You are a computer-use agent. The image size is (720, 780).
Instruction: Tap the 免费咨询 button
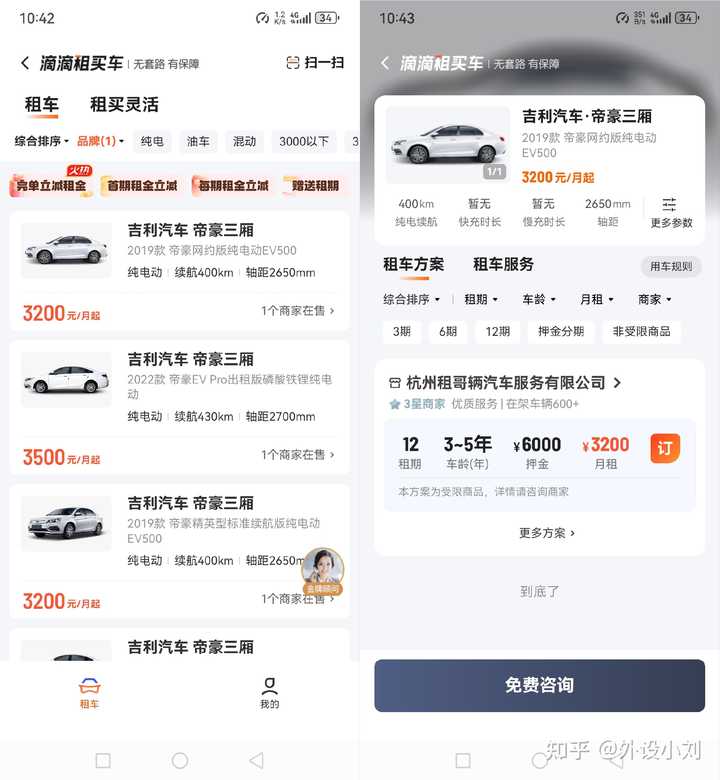[539, 685]
